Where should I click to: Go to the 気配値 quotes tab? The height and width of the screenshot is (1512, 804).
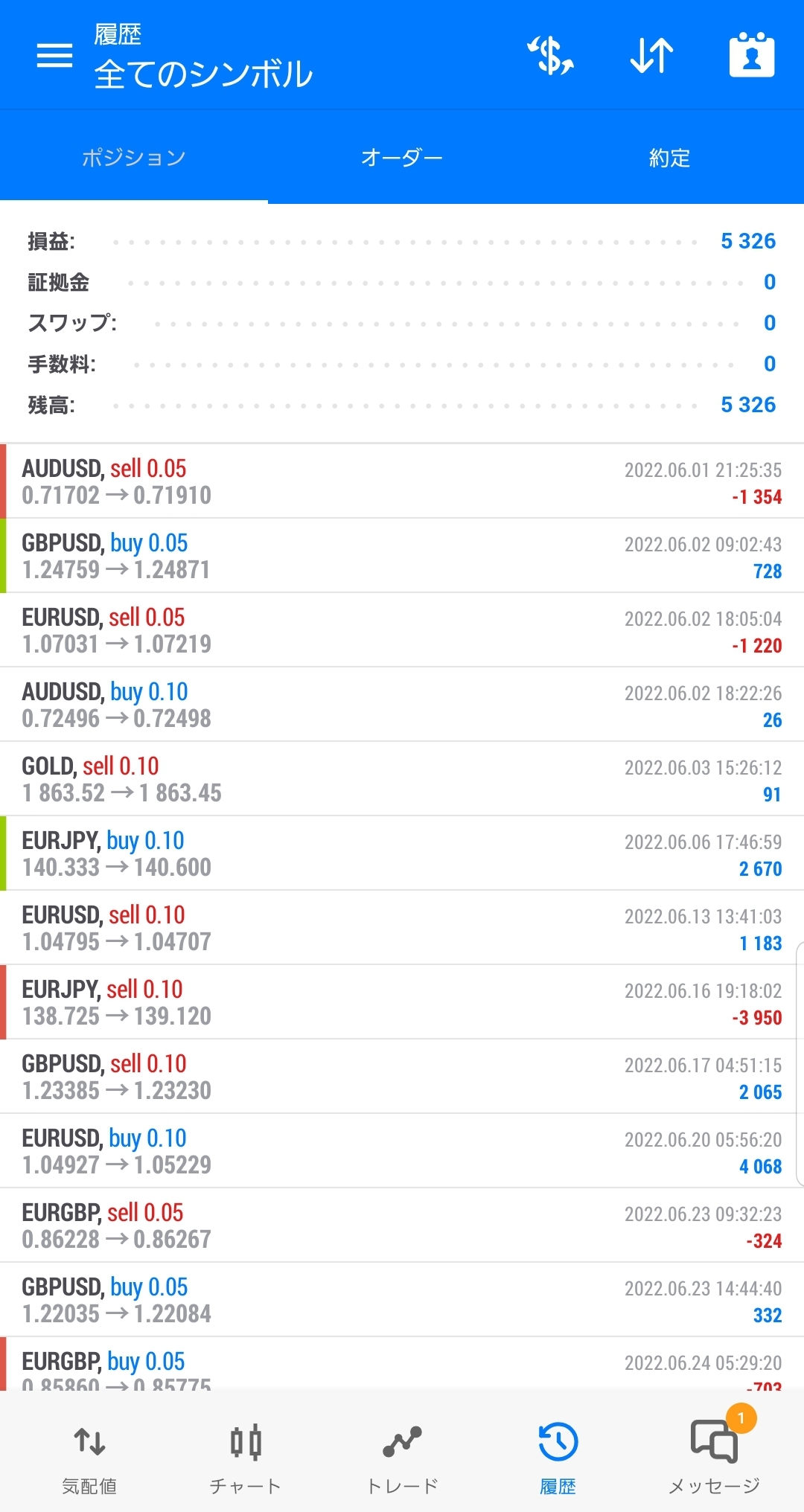tap(89, 1458)
